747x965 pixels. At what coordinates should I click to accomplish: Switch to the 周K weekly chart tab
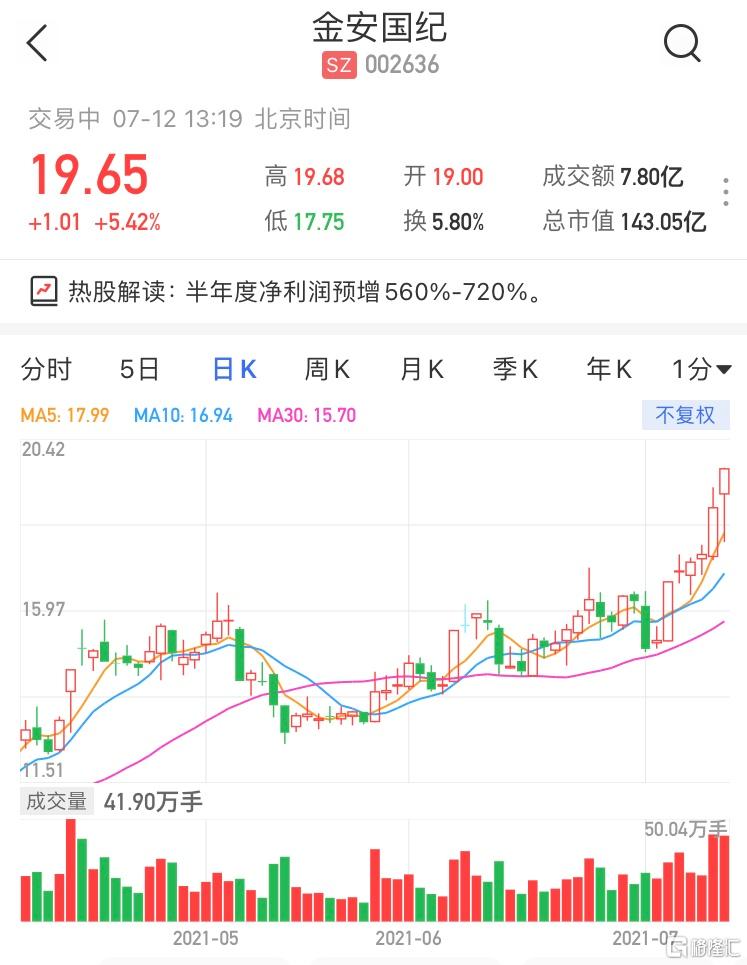coord(326,369)
